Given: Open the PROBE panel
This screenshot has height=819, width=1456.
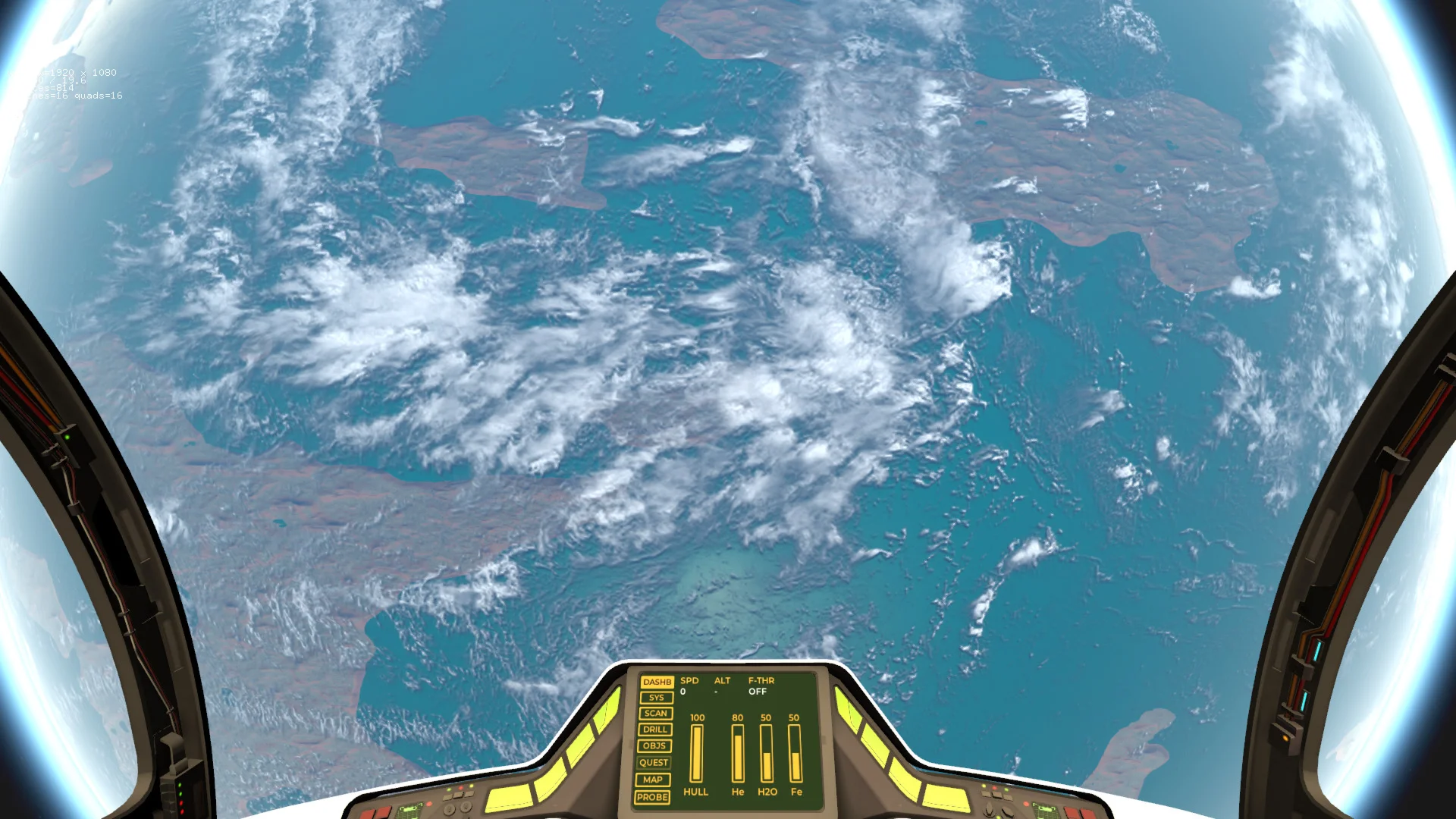Looking at the screenshot, I should coord(652,797).
